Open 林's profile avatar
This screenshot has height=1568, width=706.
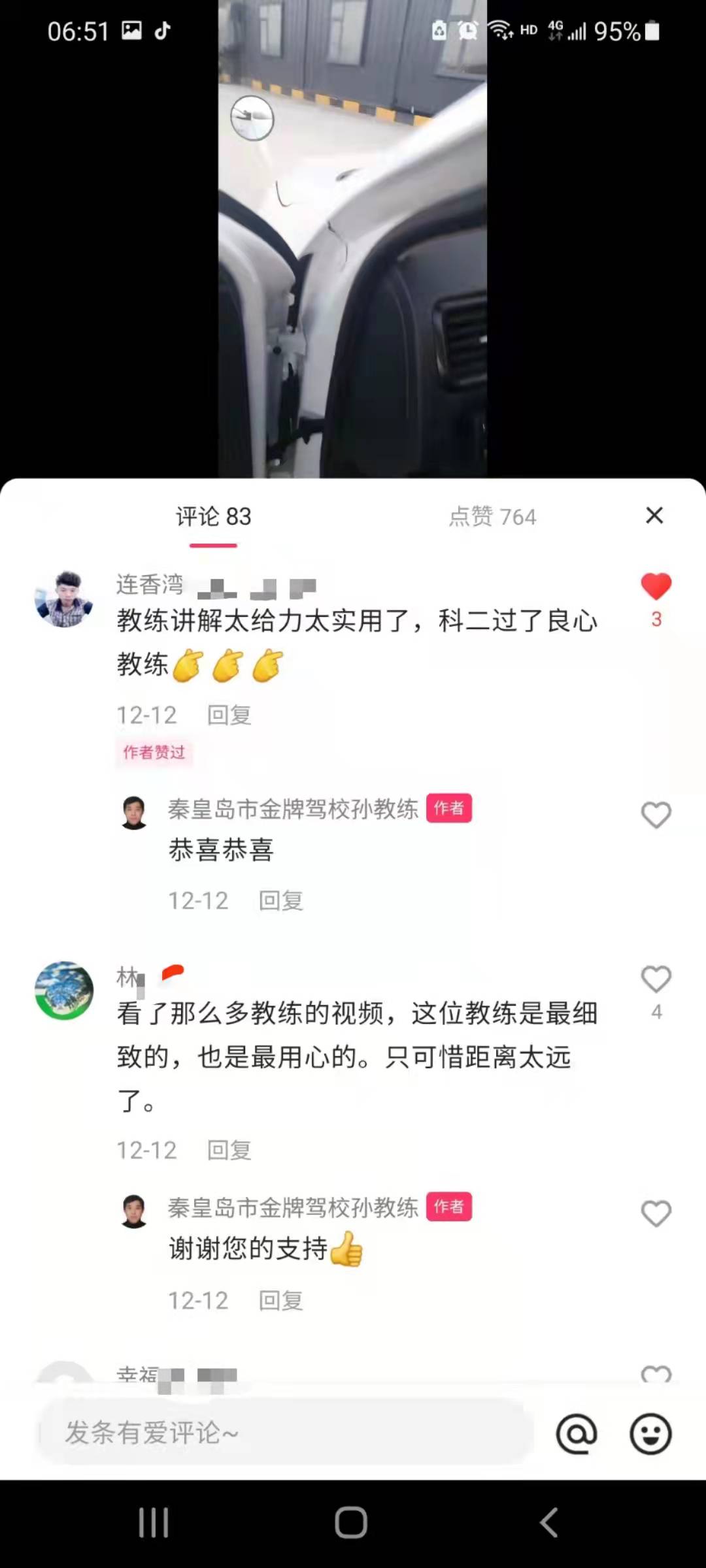63,990
